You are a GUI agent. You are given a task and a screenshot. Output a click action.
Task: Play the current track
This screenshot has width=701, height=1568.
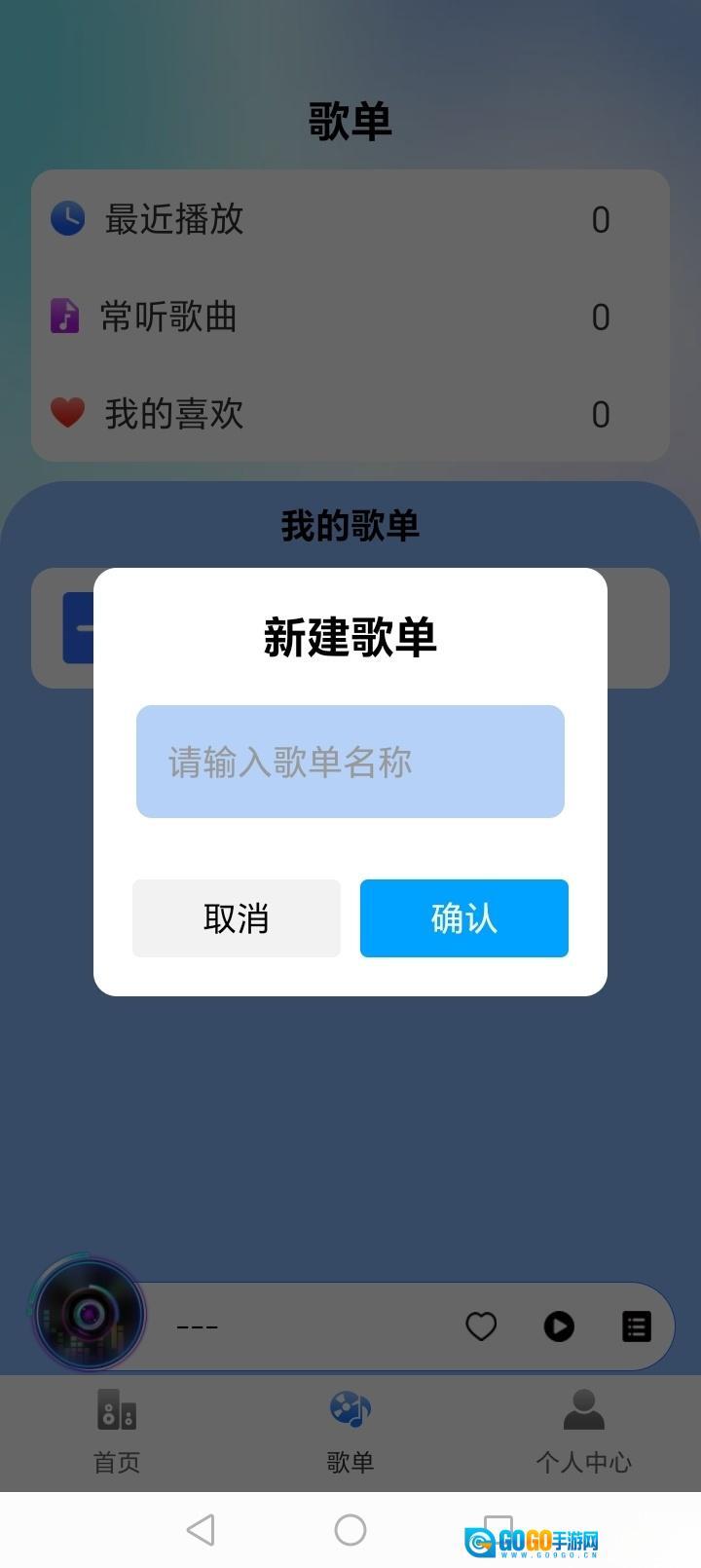(559, 1325)
